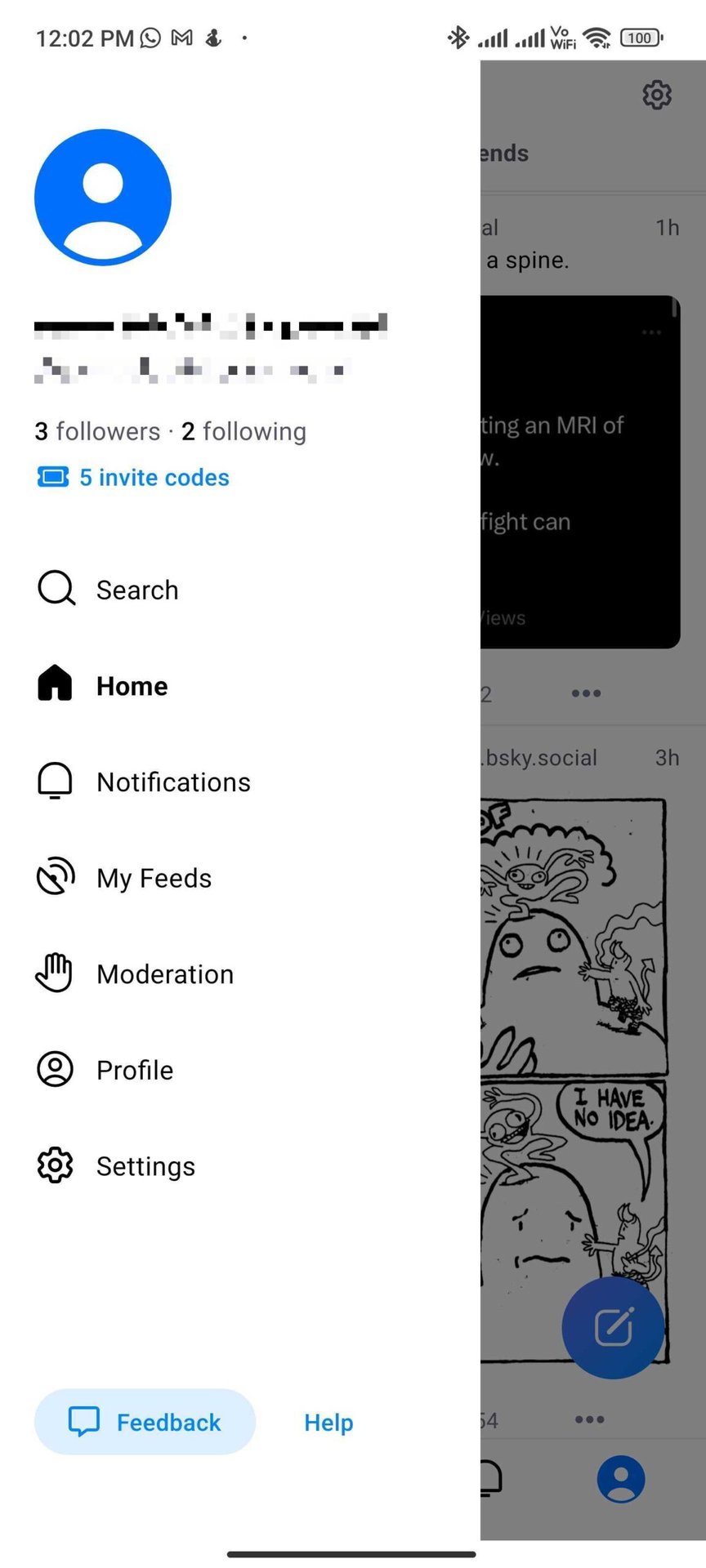Tap the profile avatar in the drawer
Image resolution: width=706 pixels, height=1568 pixels.
[103, 198]
